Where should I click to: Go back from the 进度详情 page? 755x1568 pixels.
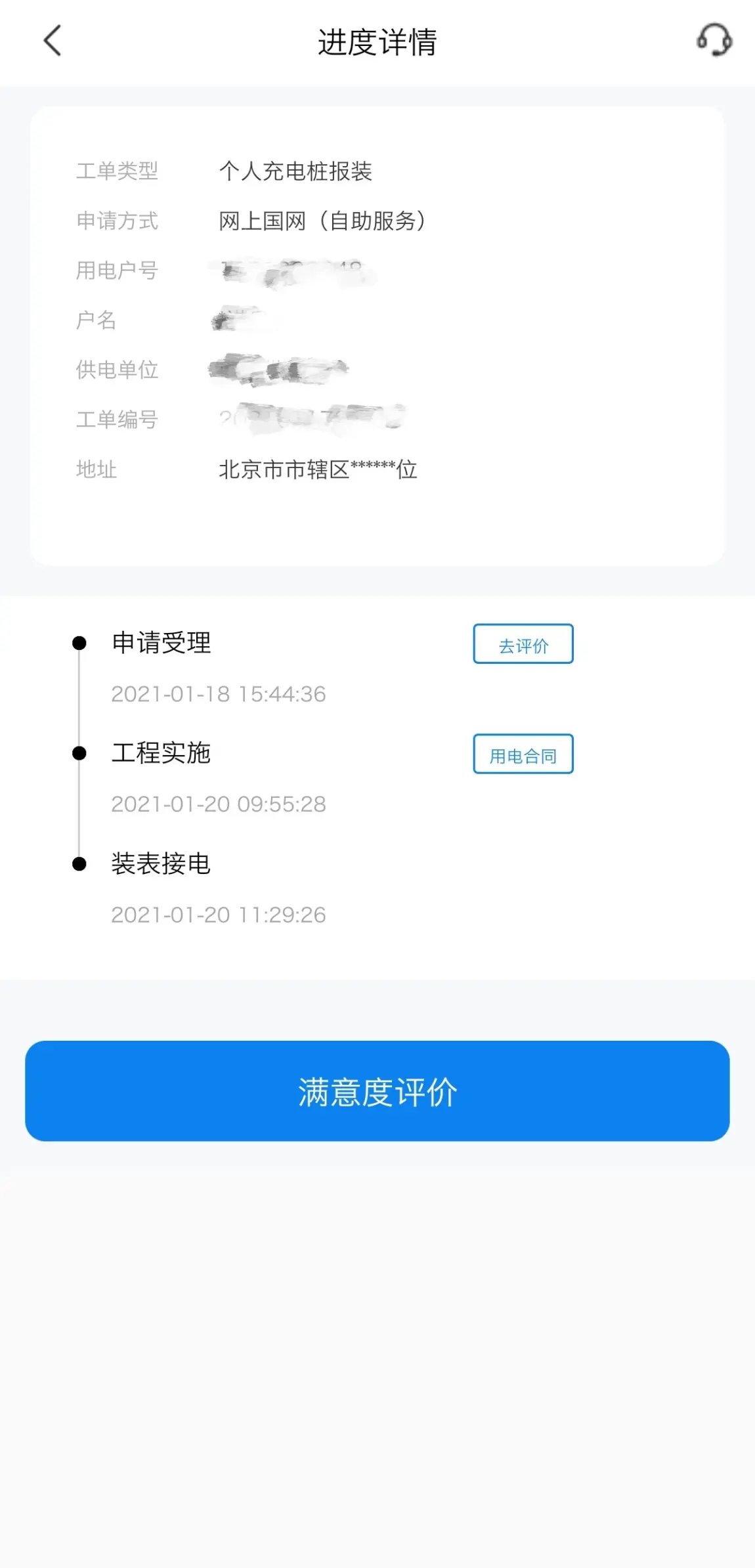pos(53,41)
